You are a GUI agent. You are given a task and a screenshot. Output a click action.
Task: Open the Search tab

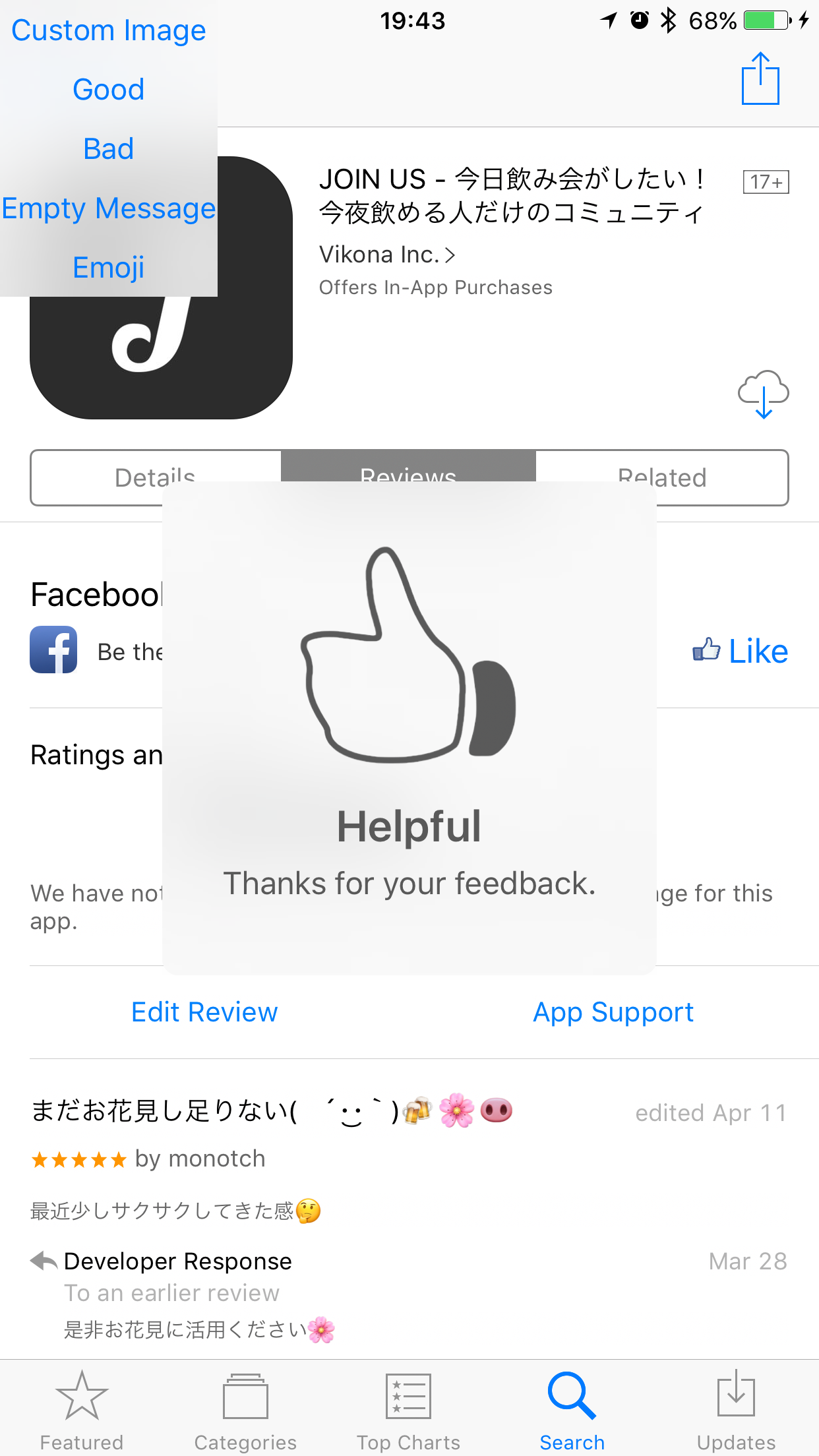(x=572, y=1410)
